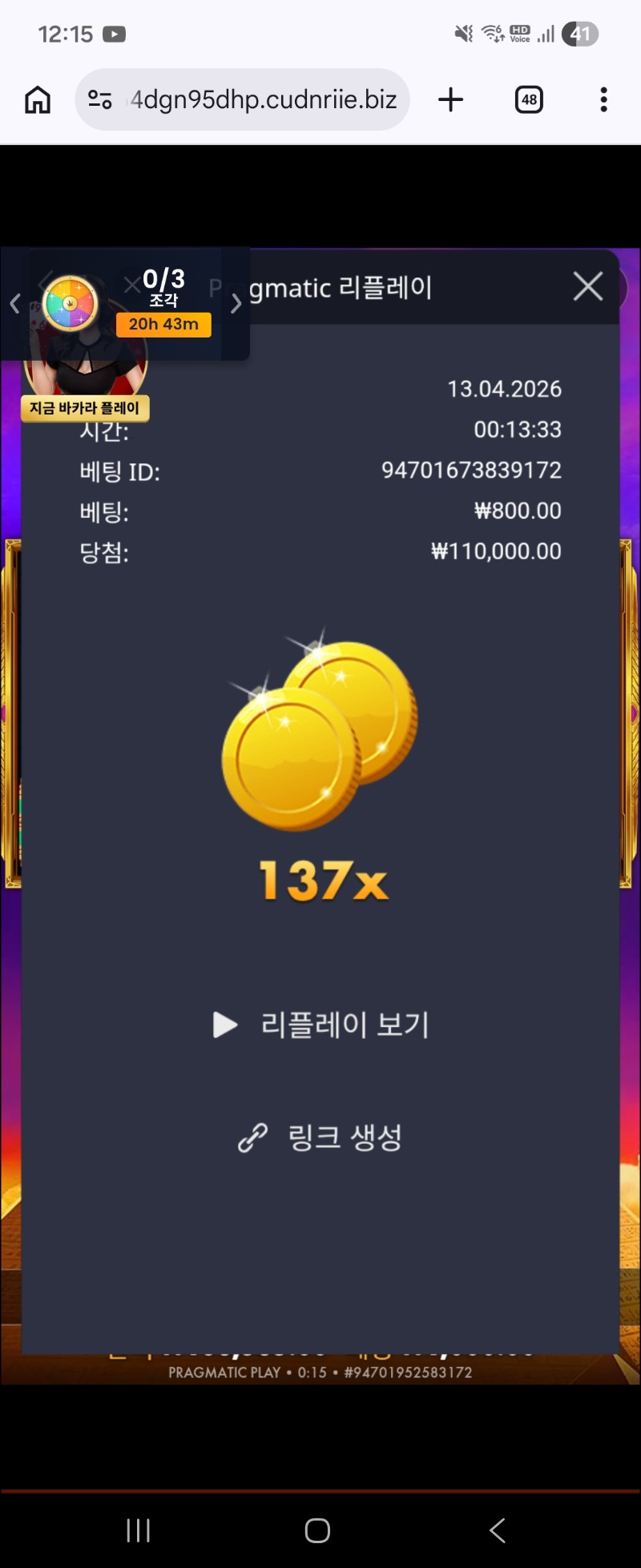Open the browser overflow menu

(603, 99)
